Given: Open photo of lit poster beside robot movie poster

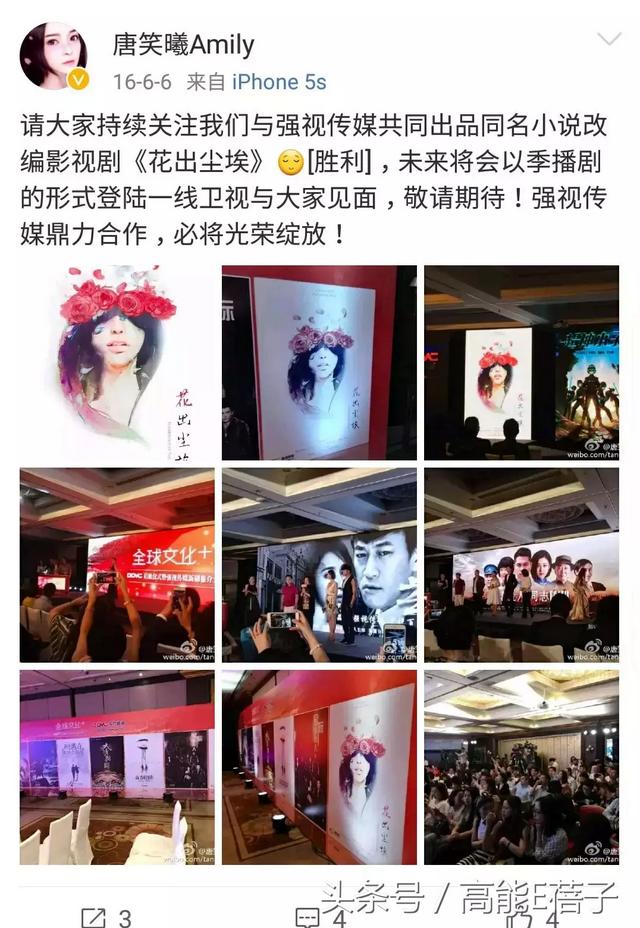Looking at the screenshot, I should tap(521, 362).
